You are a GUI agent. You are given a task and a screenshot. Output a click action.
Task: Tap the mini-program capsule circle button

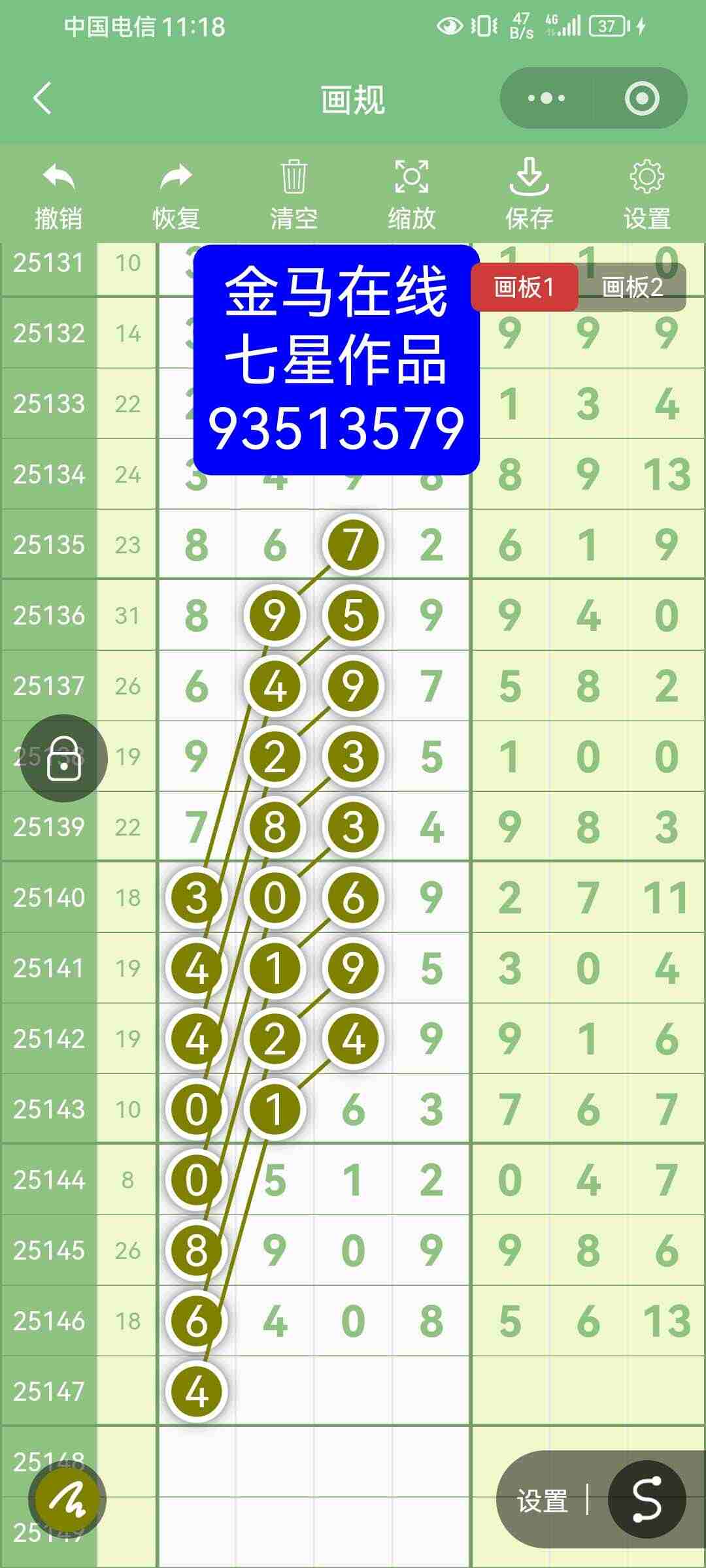pyautogui.click(x=642, y=98)
